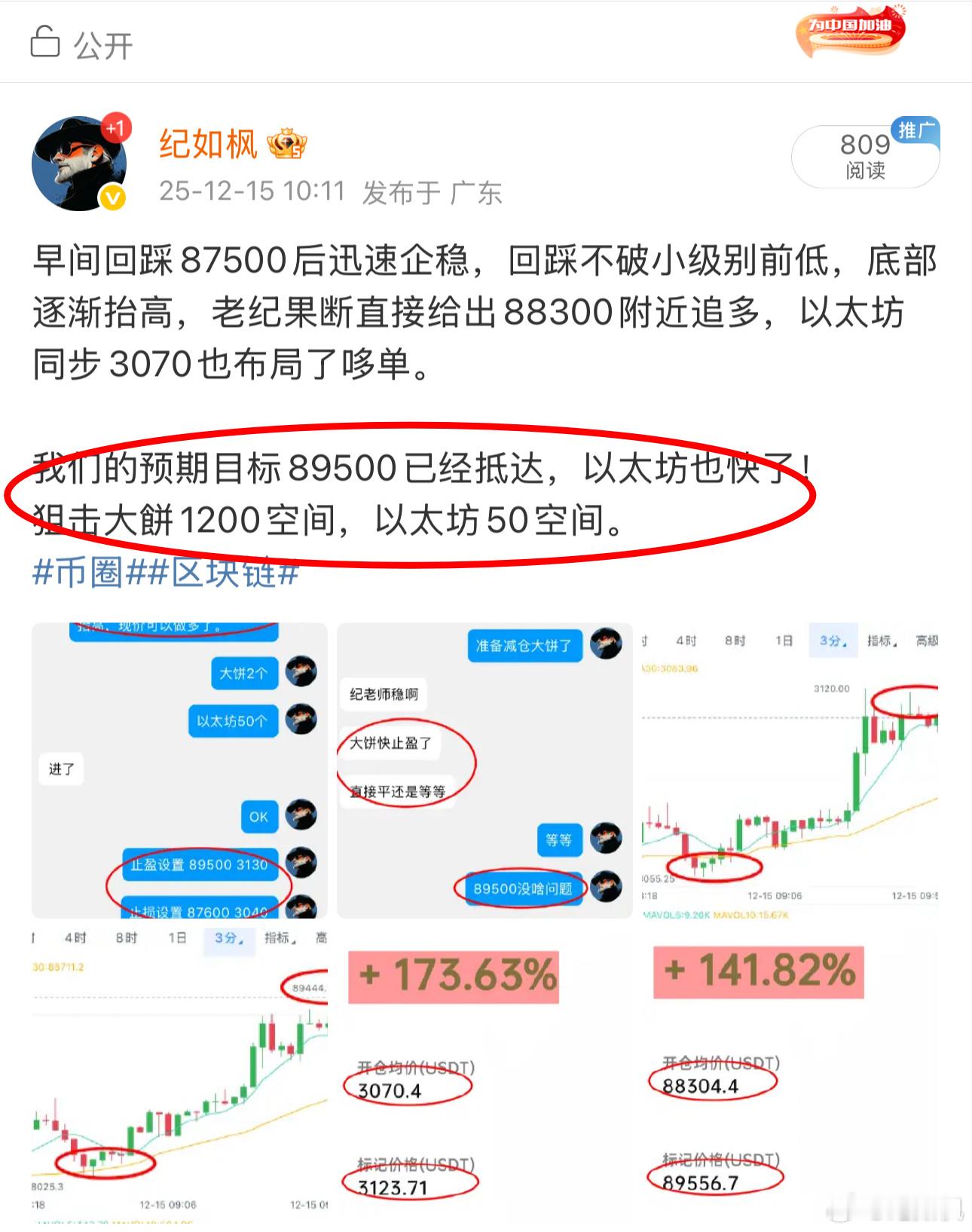Open the 高级 advanced dropdown in the chart
Screen dimensions: 972x1232
[x=927, y=640]
